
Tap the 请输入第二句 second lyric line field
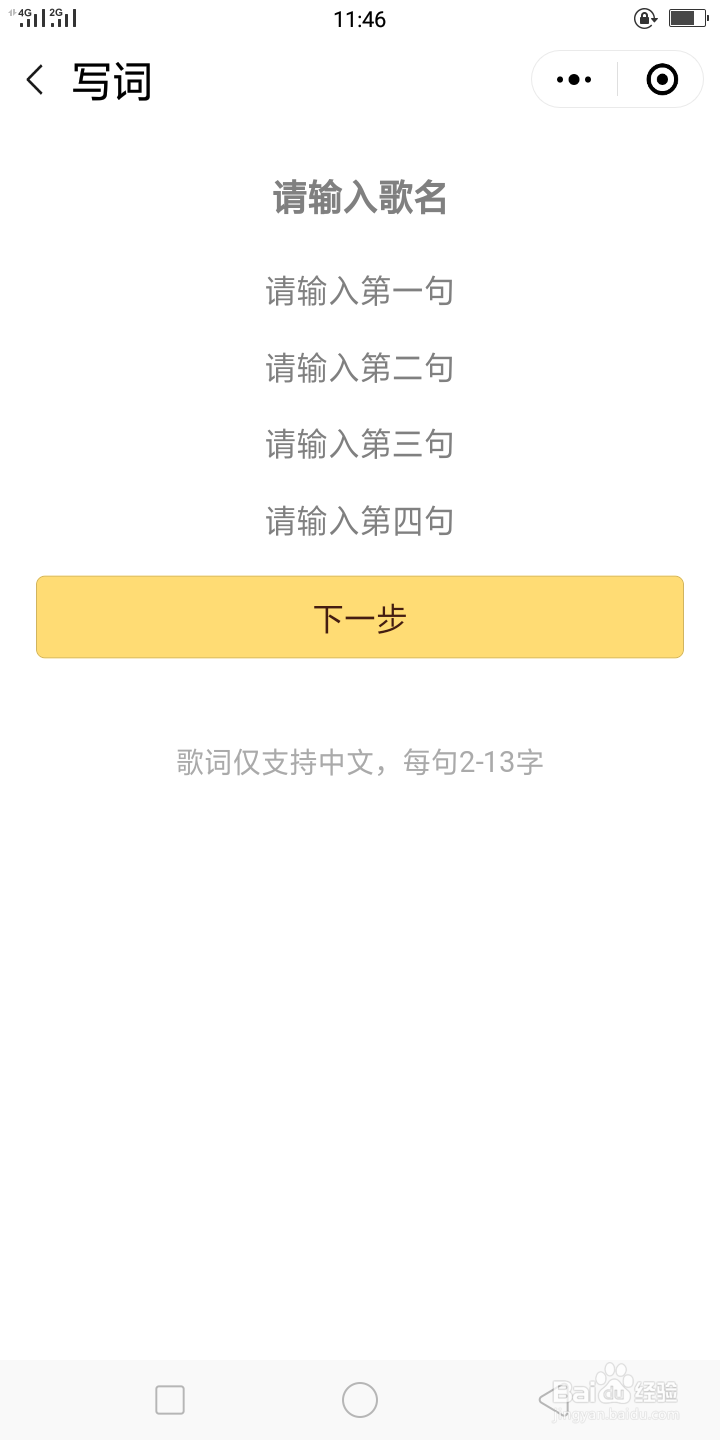point(360,368)
